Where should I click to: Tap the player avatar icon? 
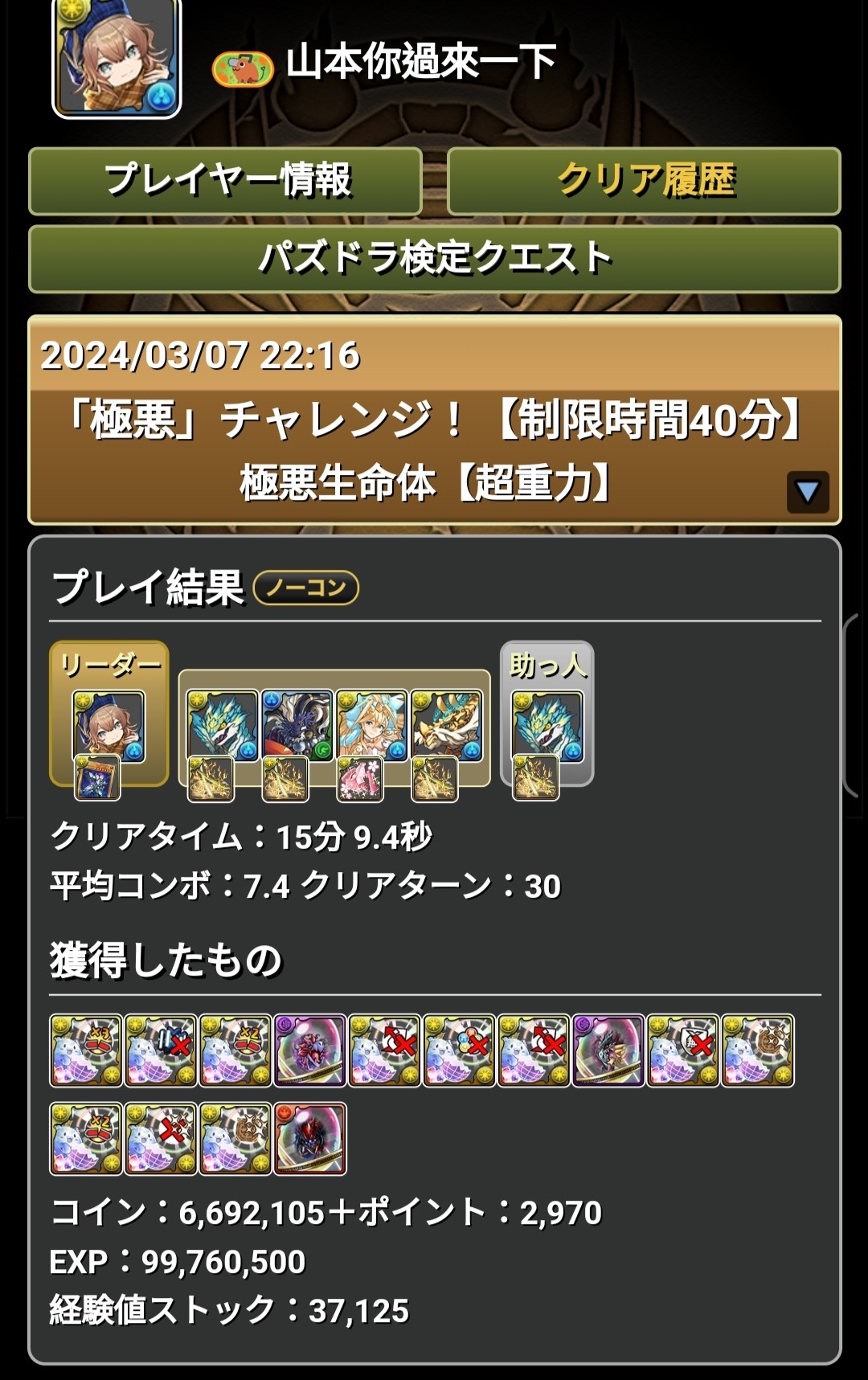point(117,58)
